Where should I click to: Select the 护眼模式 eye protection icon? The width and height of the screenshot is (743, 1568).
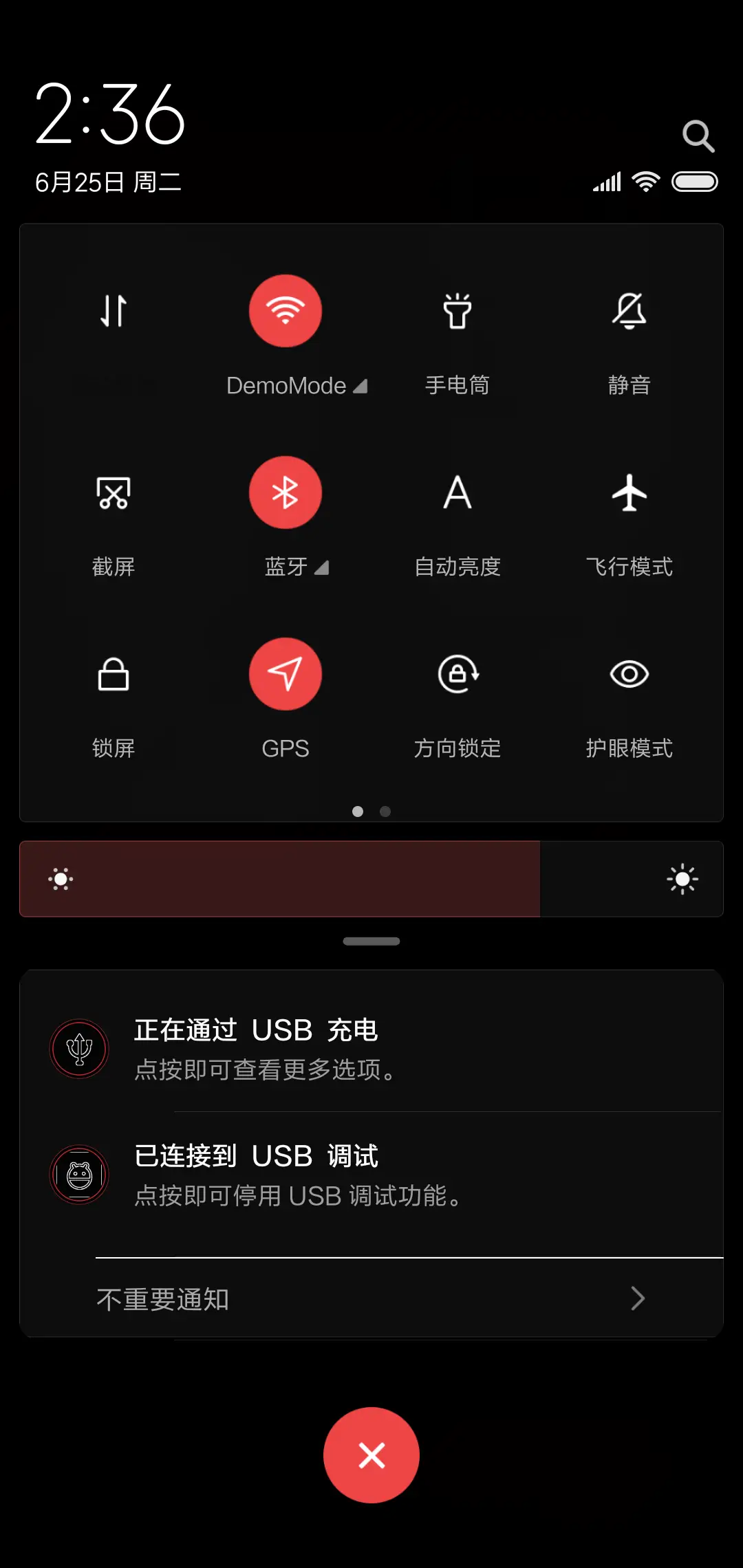pos(629,675)
